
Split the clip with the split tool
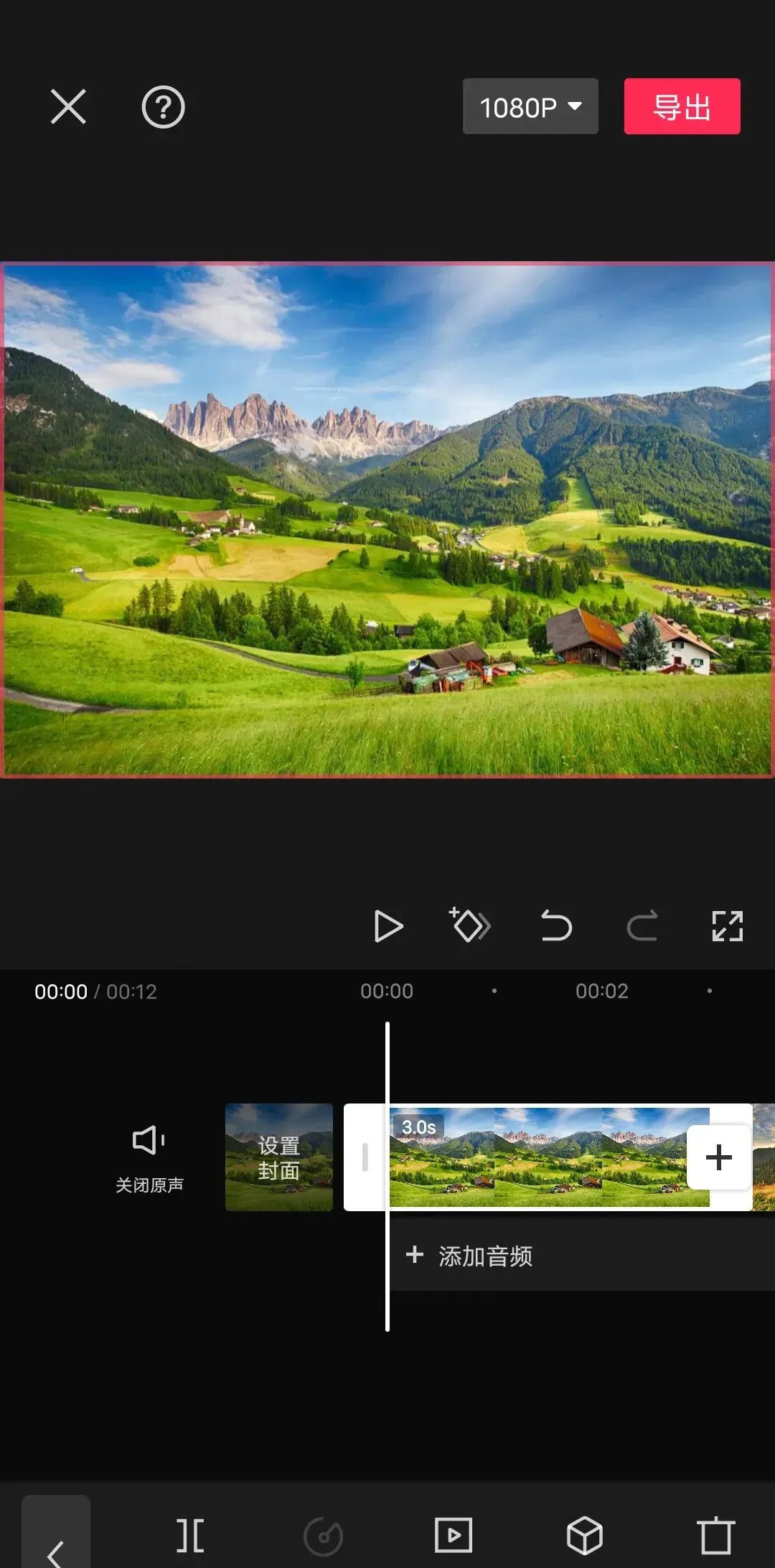(190, 1536)
